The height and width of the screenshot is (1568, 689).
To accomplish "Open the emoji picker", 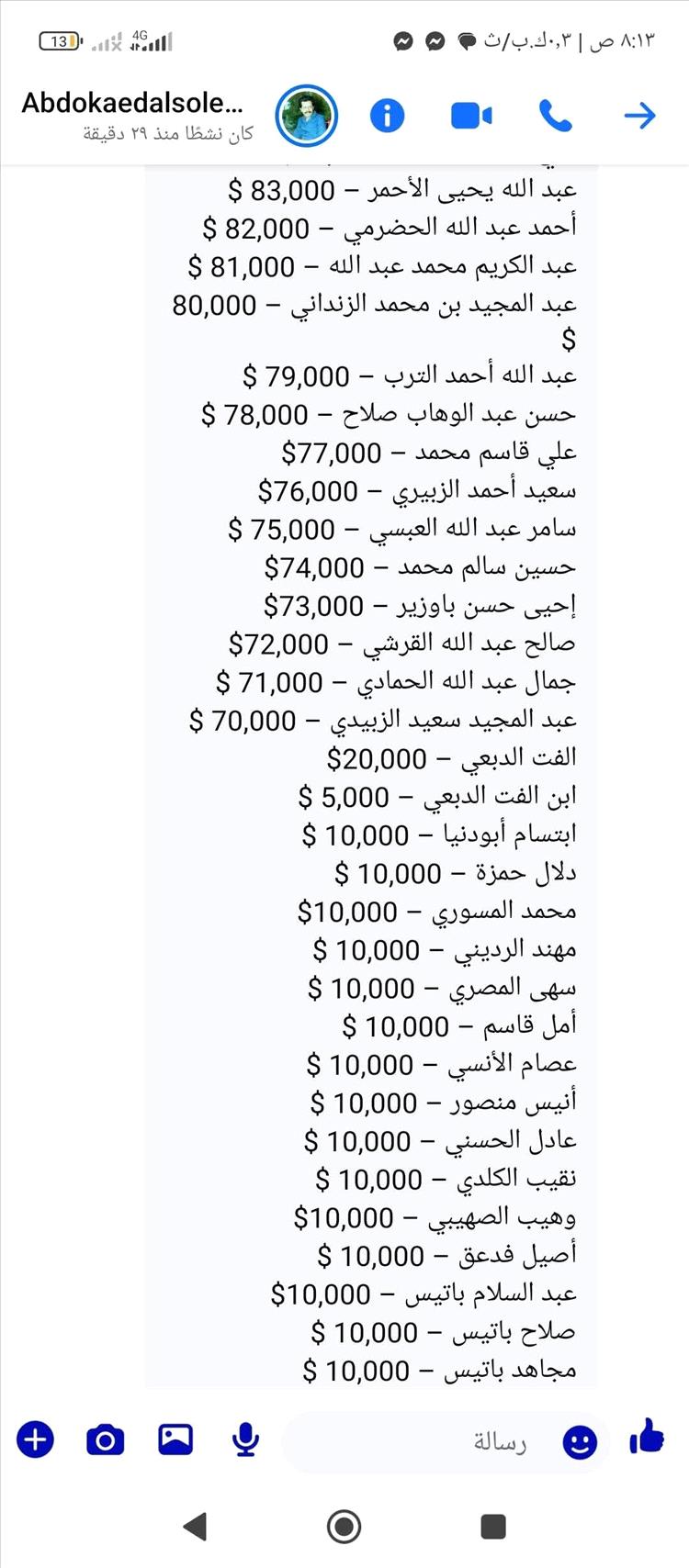I will 579,1441.
